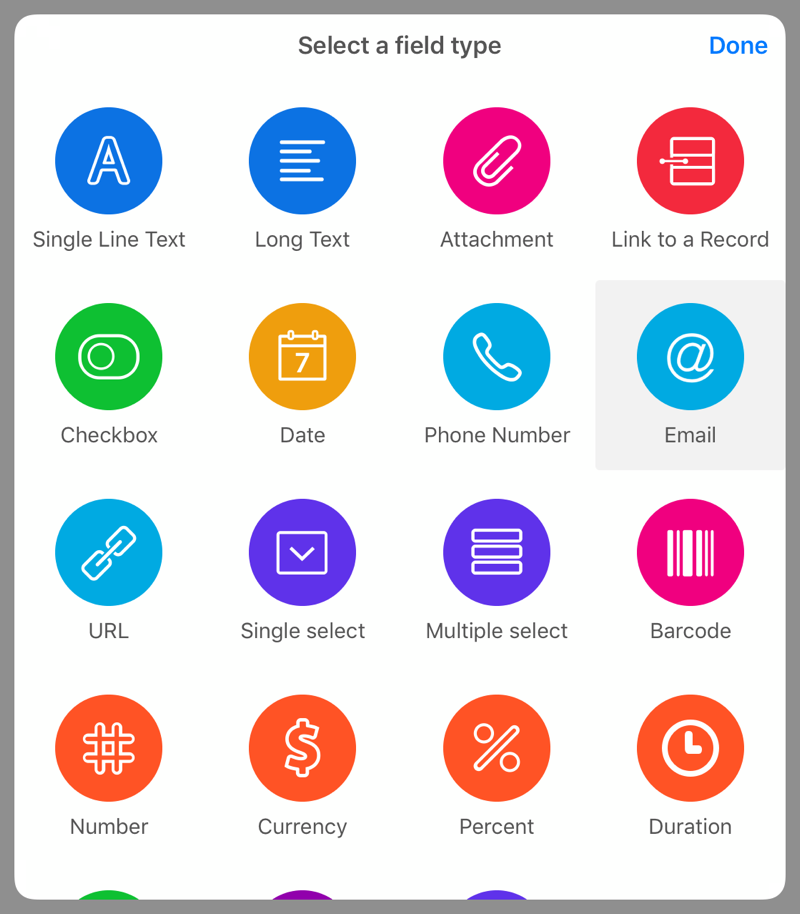
Task: Pick the Phone Number field type
Action: click(x=496, y=357)
